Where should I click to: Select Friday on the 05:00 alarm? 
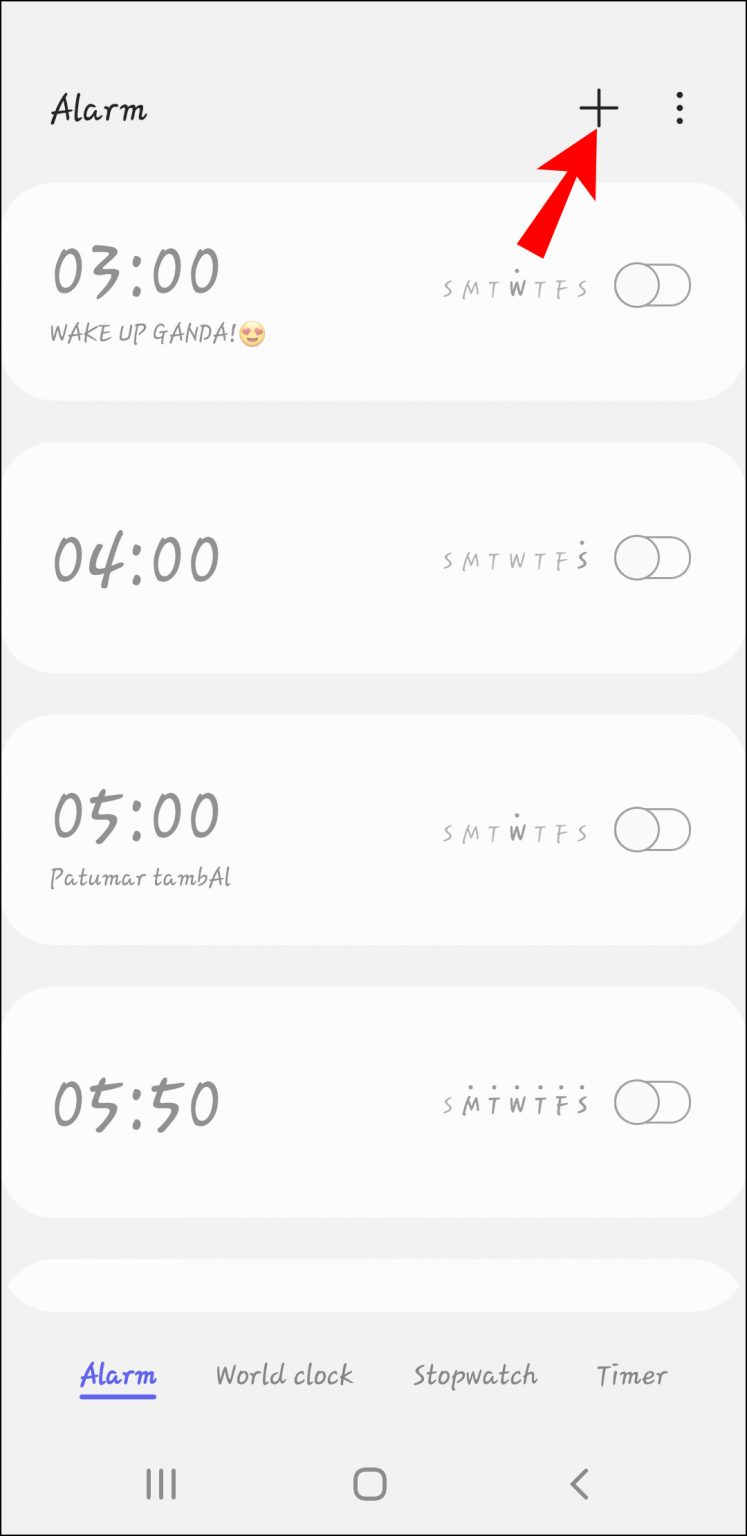coord(561,833)
